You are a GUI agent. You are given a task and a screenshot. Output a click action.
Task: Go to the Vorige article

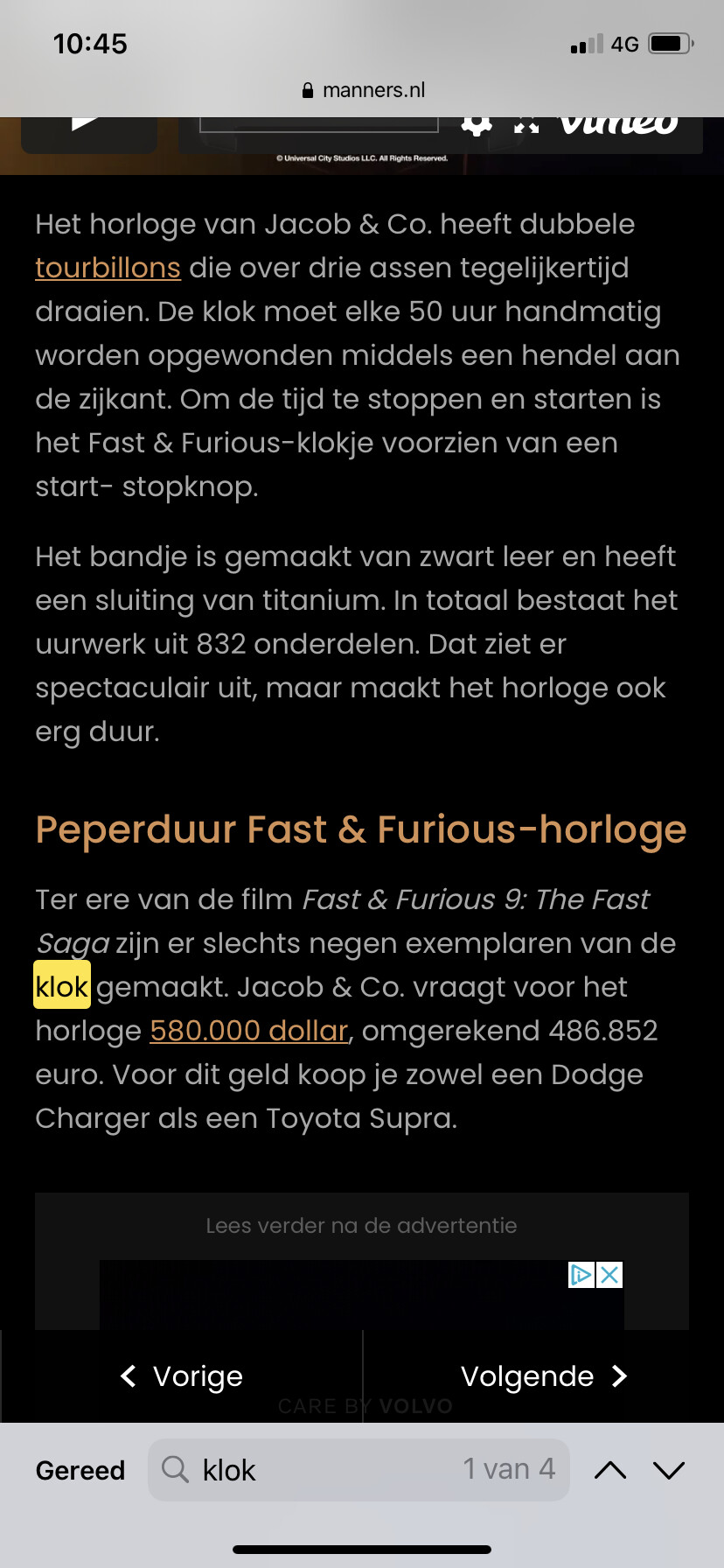pyautogui.click(x=182, y=1376)
